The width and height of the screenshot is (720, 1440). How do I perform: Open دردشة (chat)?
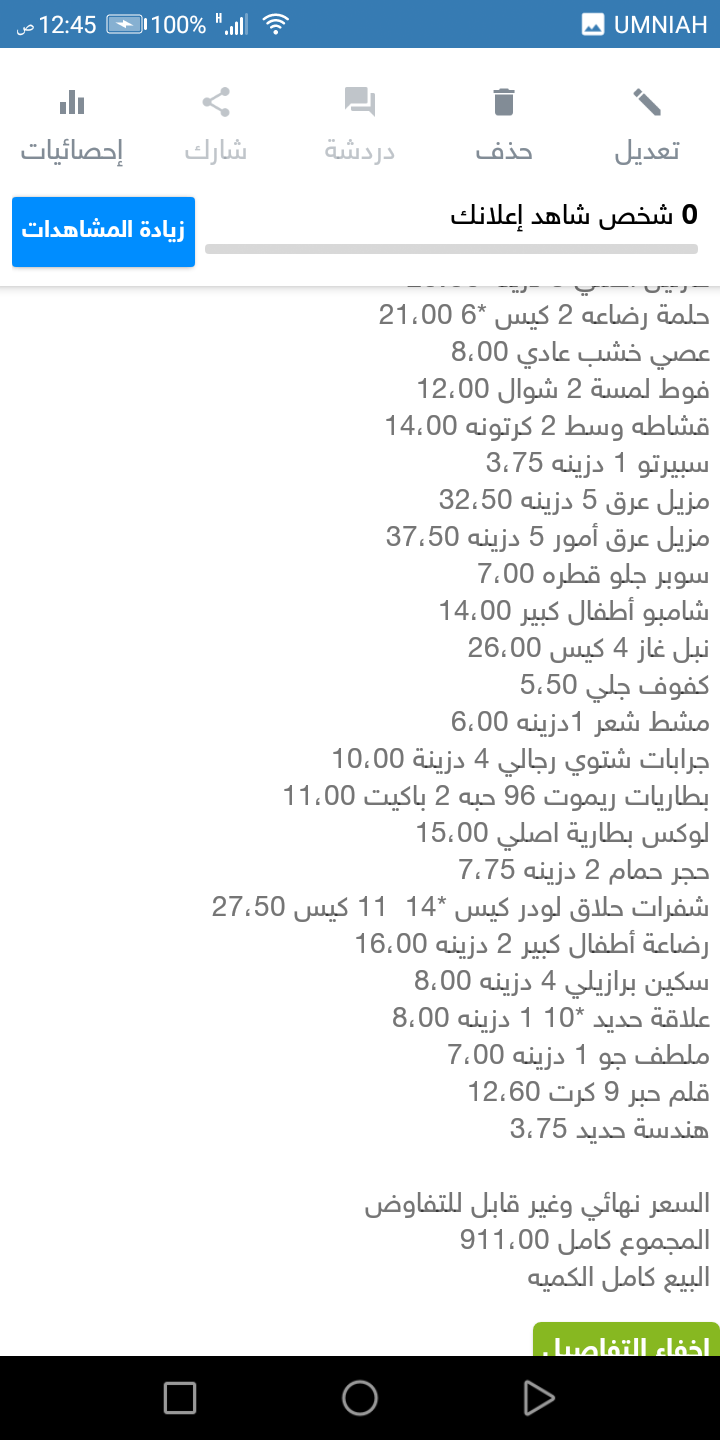[x=360, y=125]
